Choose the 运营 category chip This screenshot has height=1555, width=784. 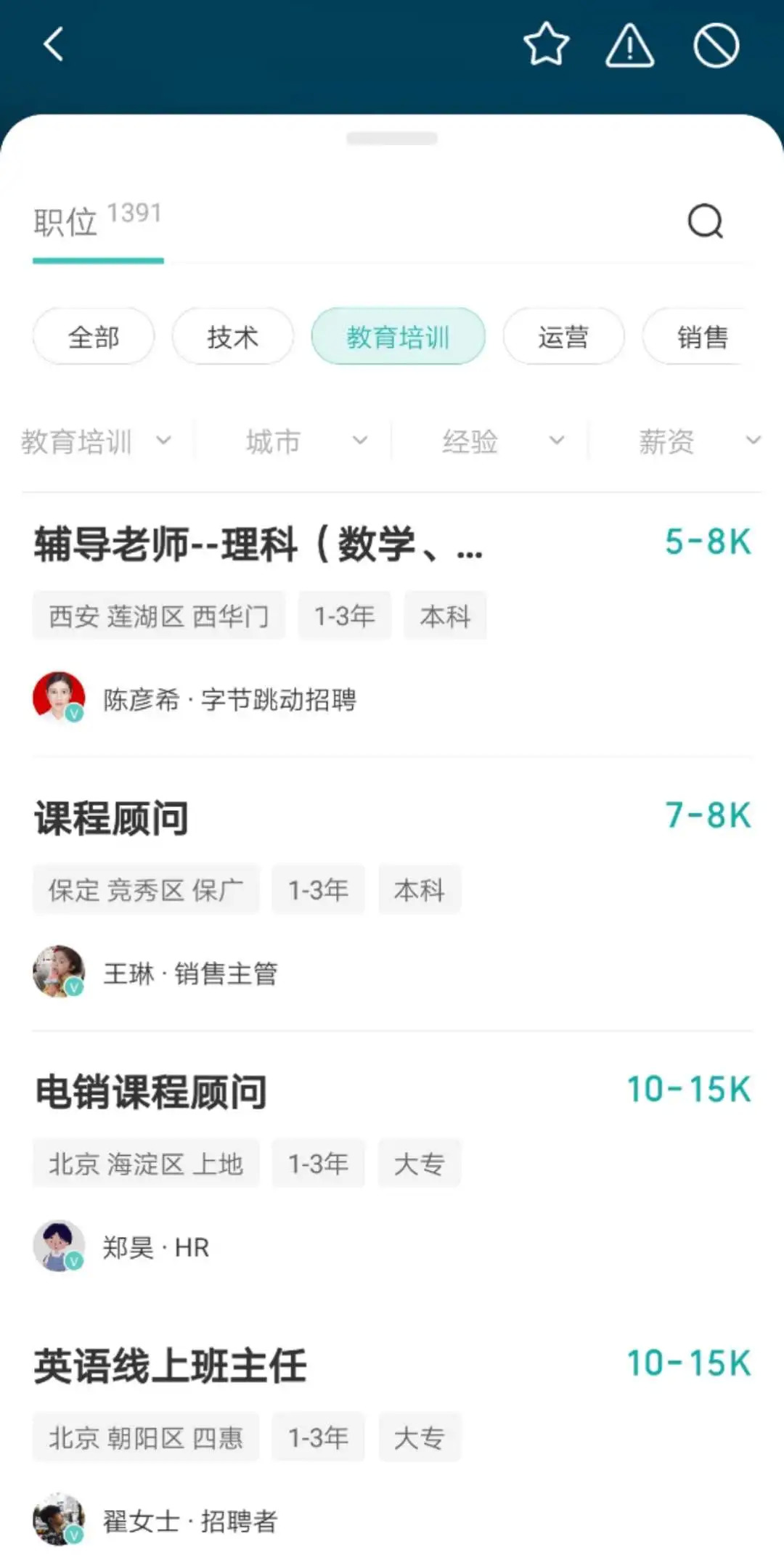pyautogui.click(x=563, y=337)
